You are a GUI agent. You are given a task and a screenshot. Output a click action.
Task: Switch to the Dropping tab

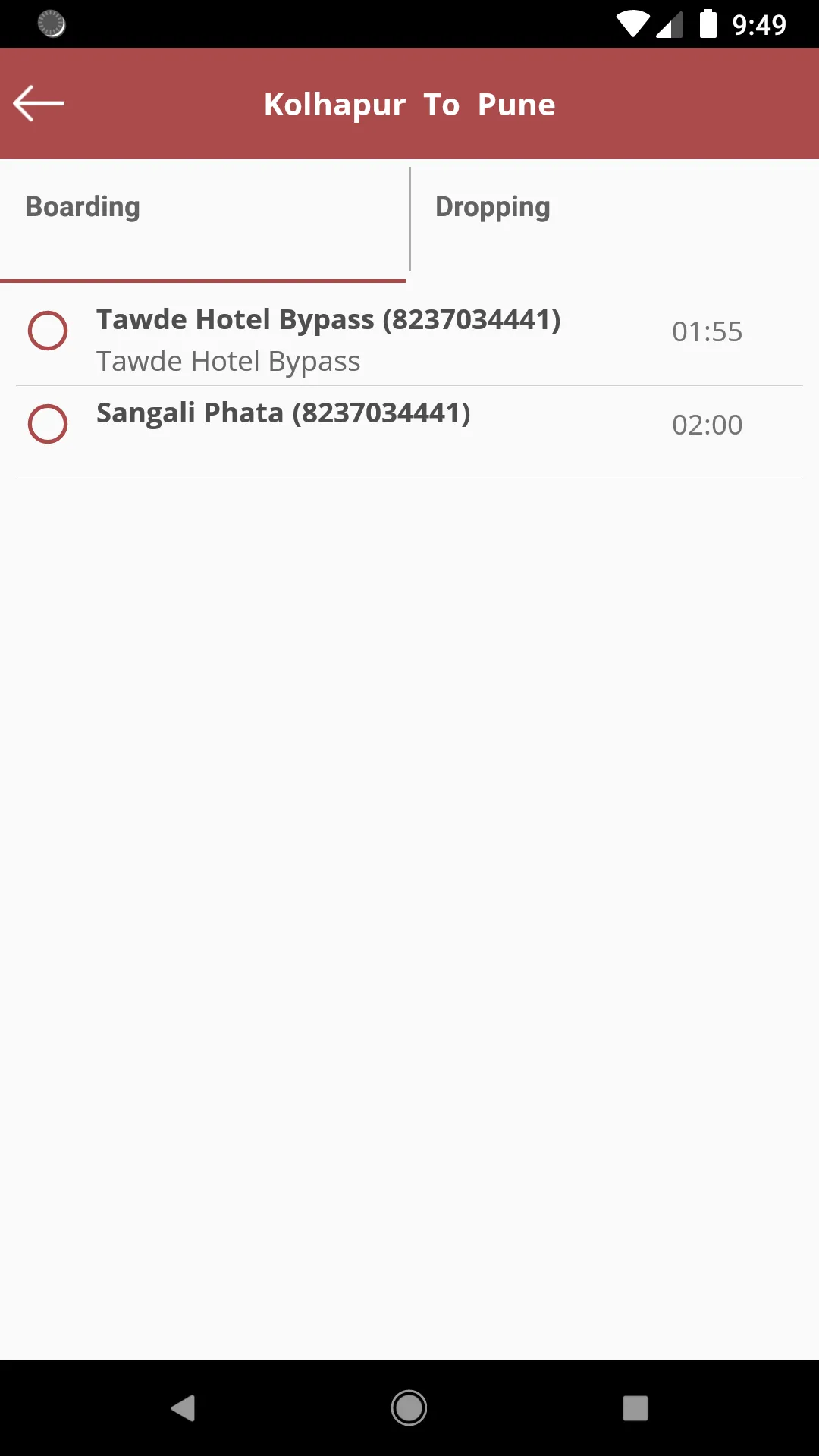(492, 206)
